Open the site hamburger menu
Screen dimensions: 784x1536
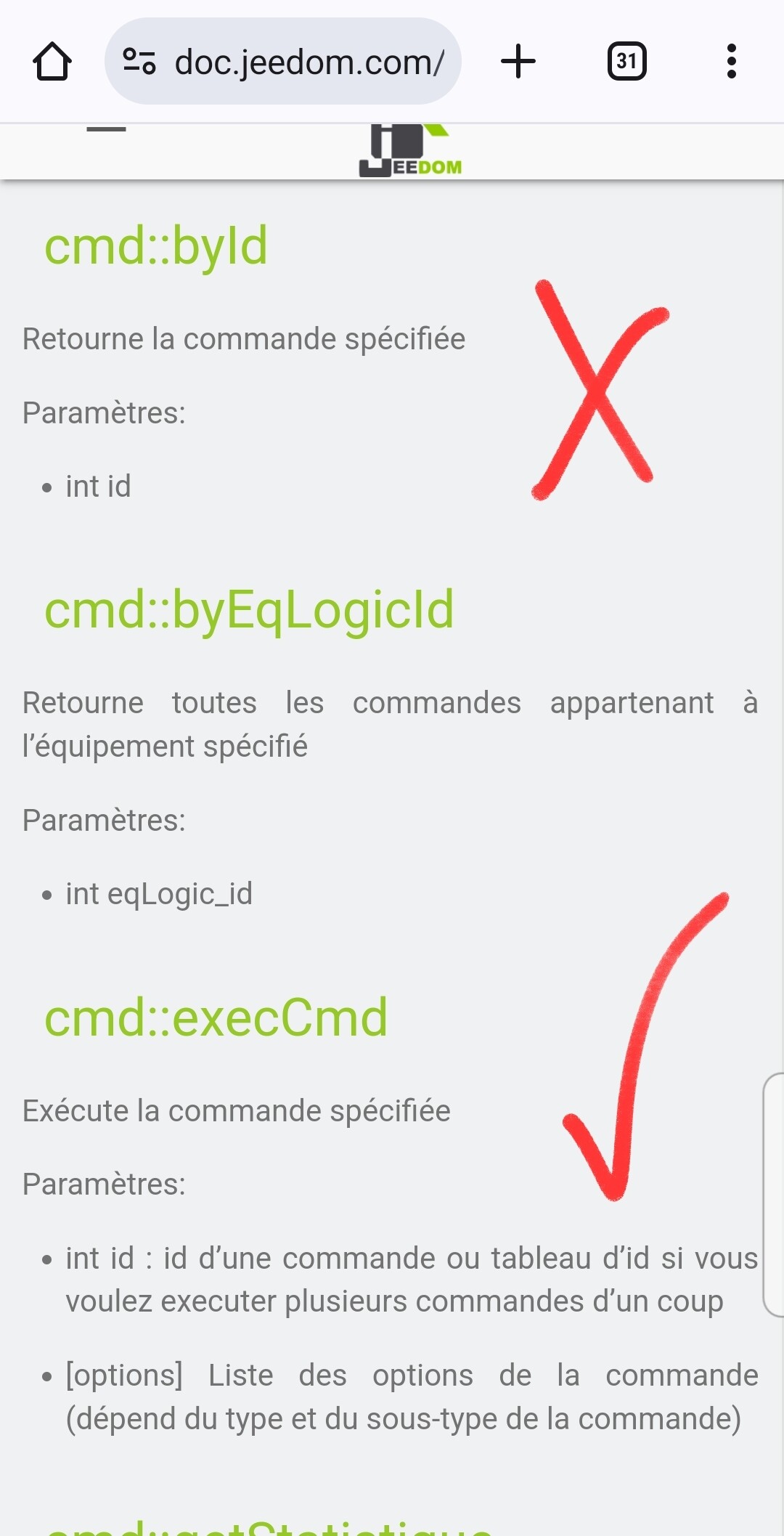pos(106,129)
